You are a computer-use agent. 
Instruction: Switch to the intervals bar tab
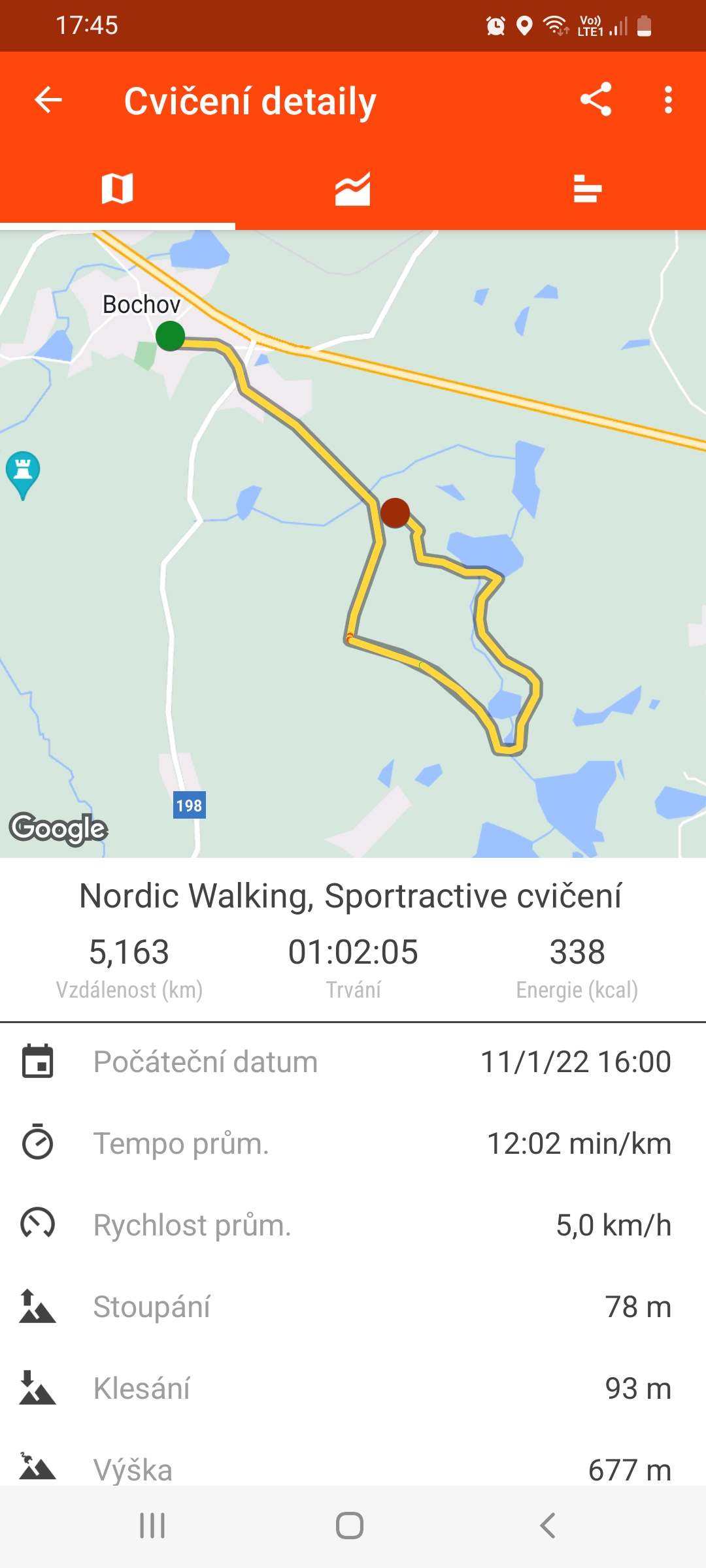588,189
